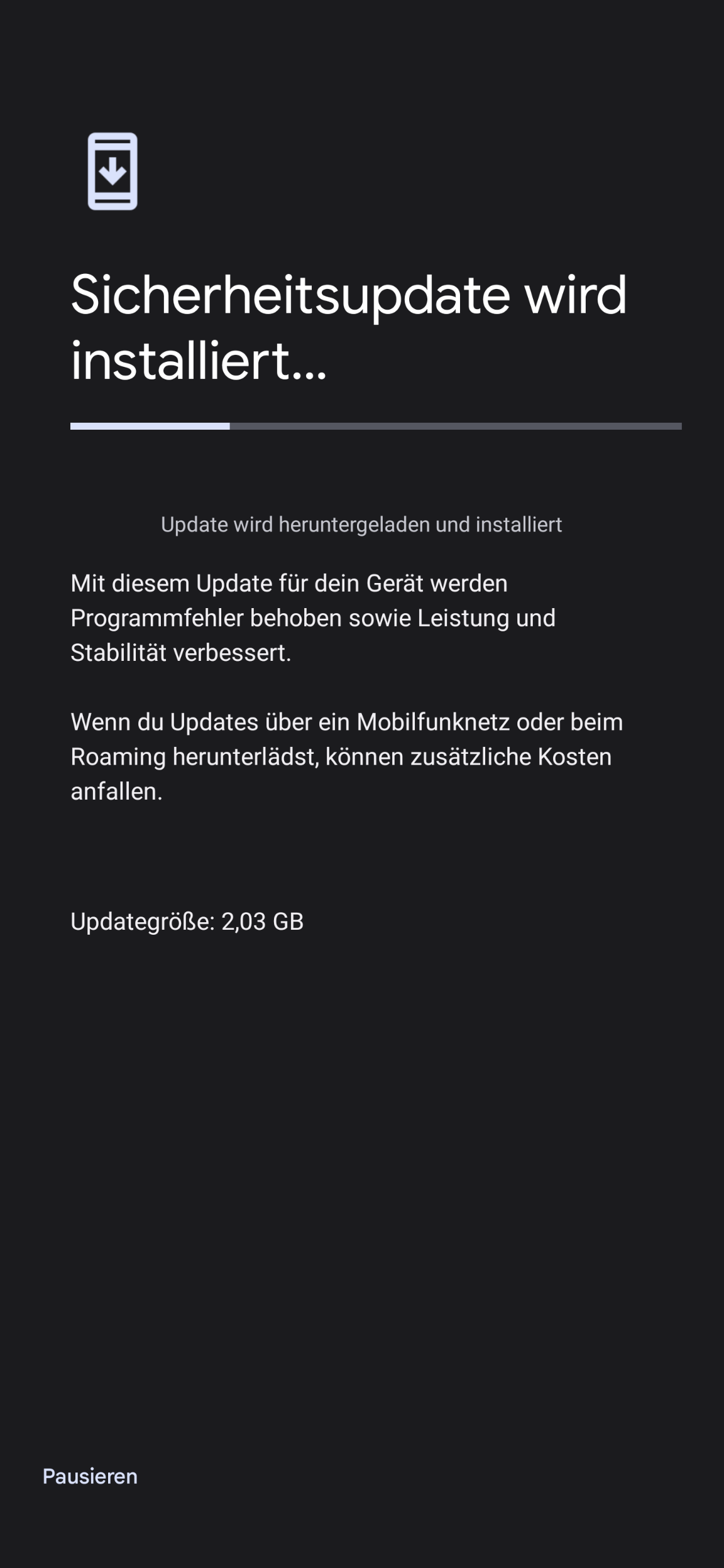Screen dimensions: 724x1568
Task: Pause the update with Pausieren
Action: (x=90, y=1476)
